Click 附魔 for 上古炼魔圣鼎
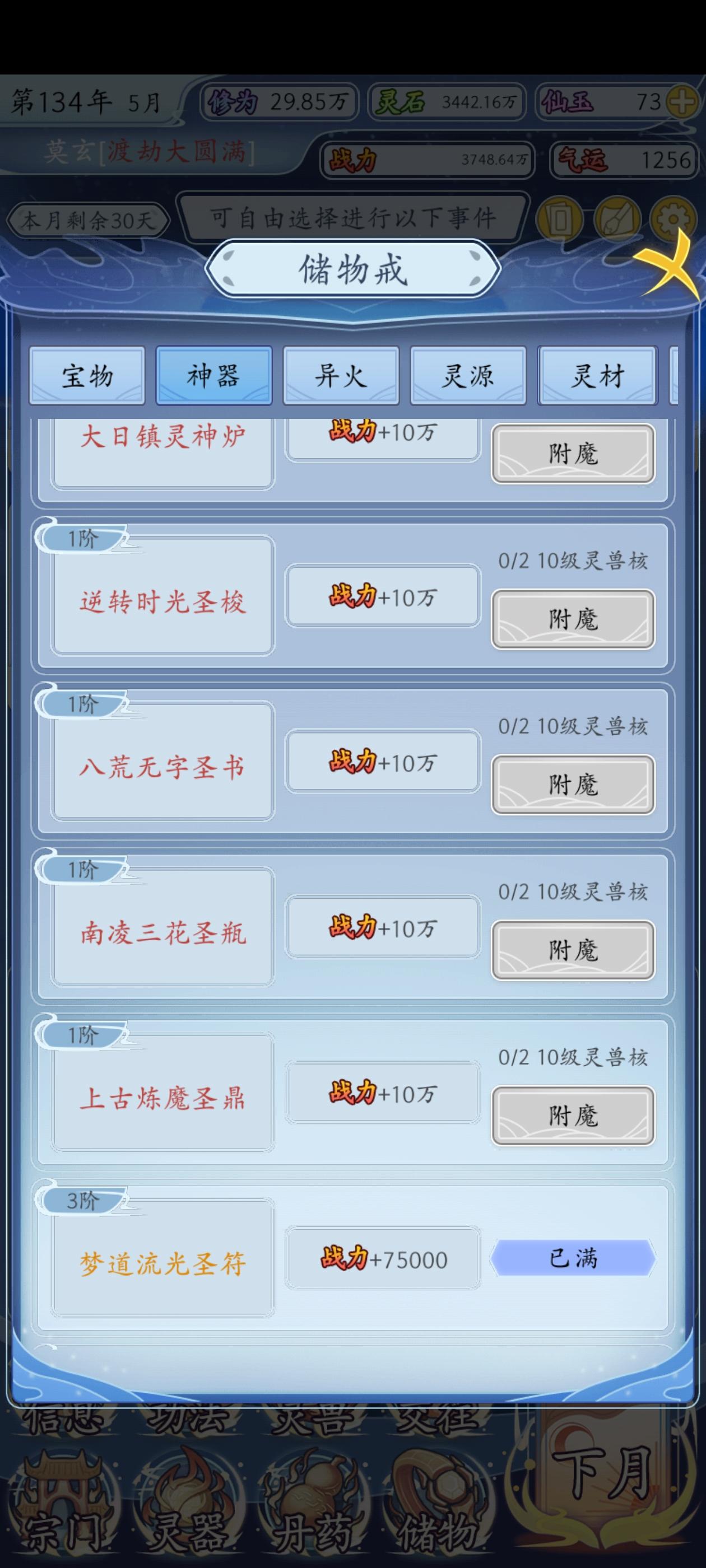 tap(573, 1116)
